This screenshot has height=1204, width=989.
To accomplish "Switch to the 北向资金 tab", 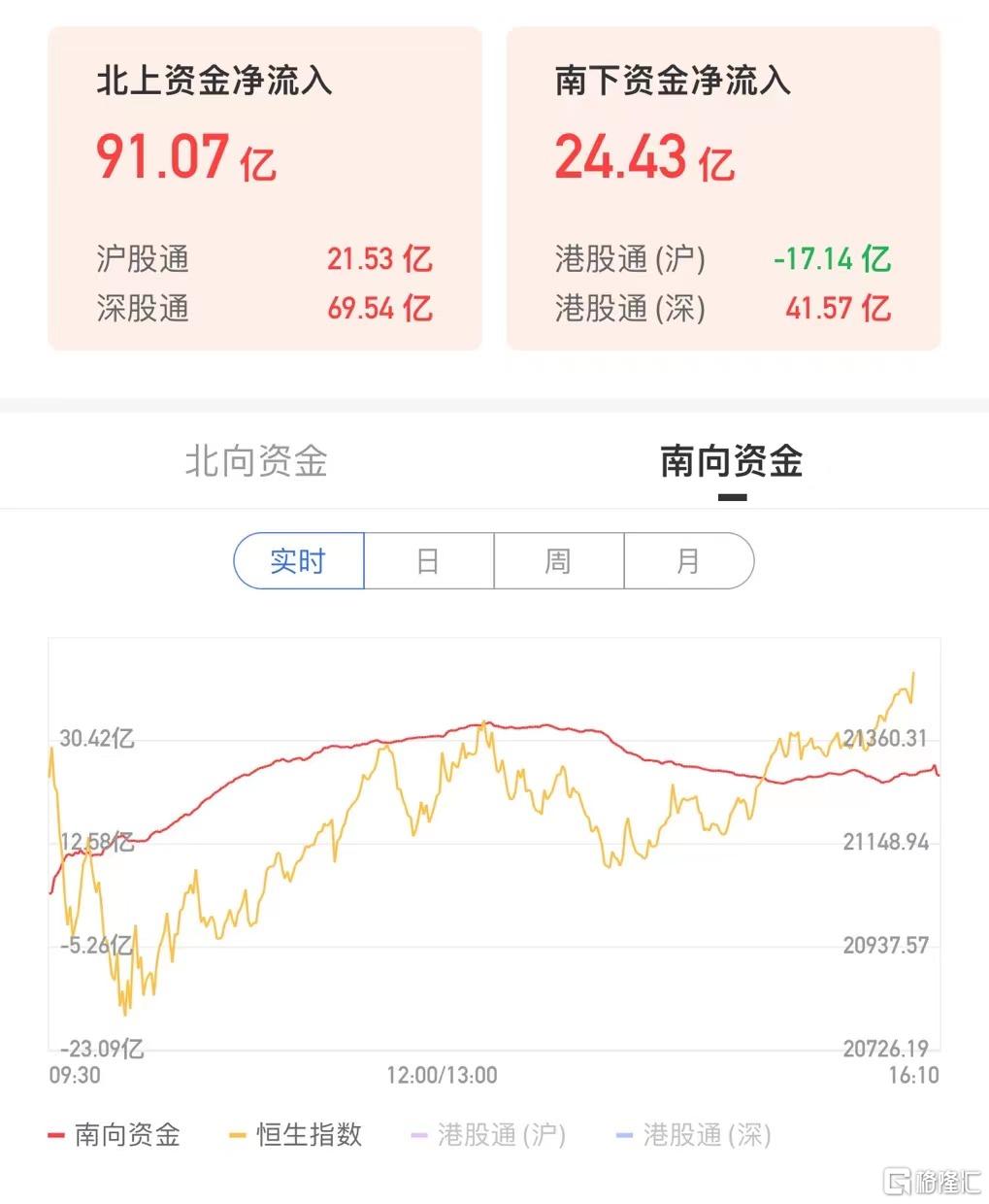I will coord(256,461).
